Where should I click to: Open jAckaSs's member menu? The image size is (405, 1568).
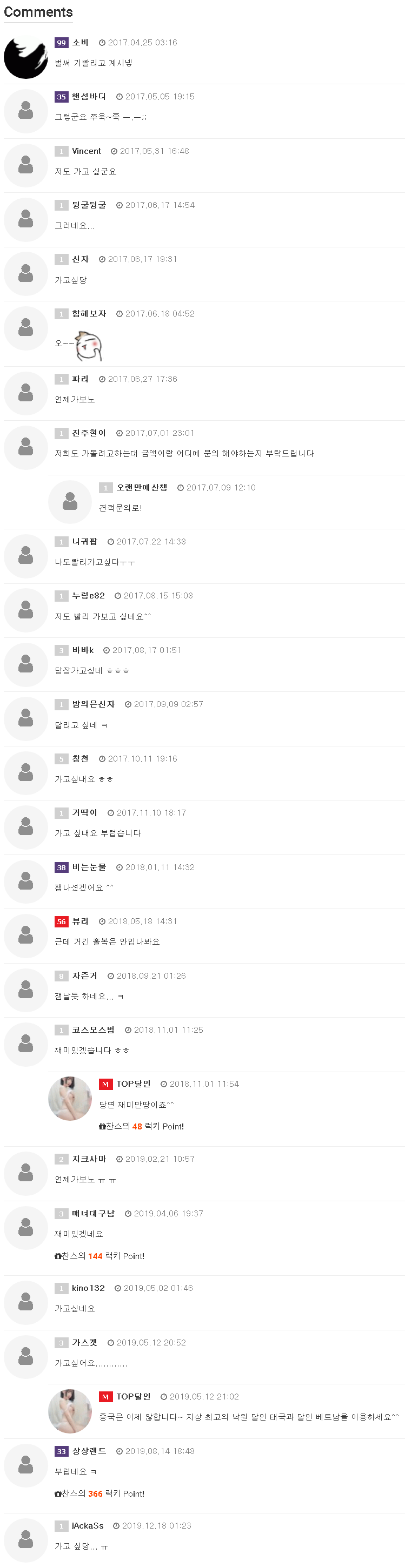[x=87, y=1525]
